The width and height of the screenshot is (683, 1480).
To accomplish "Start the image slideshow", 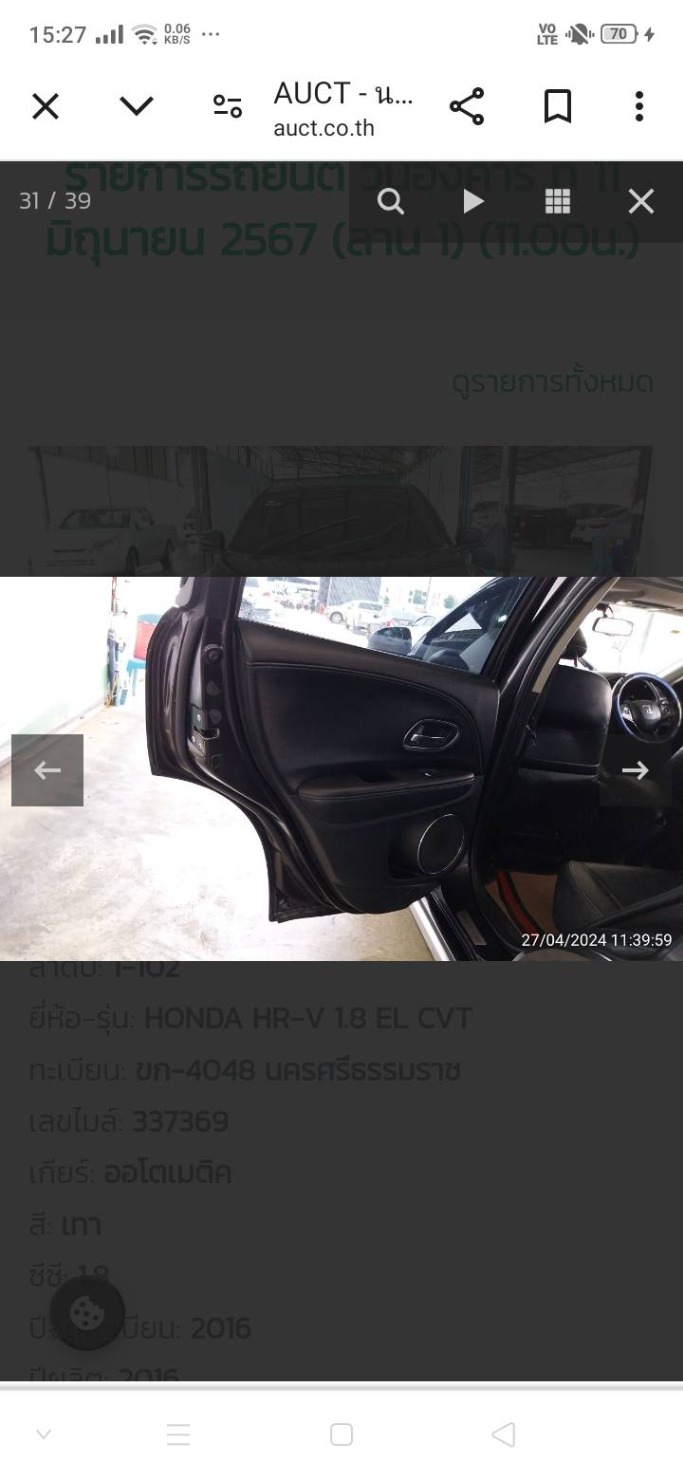I will point(473,202).
